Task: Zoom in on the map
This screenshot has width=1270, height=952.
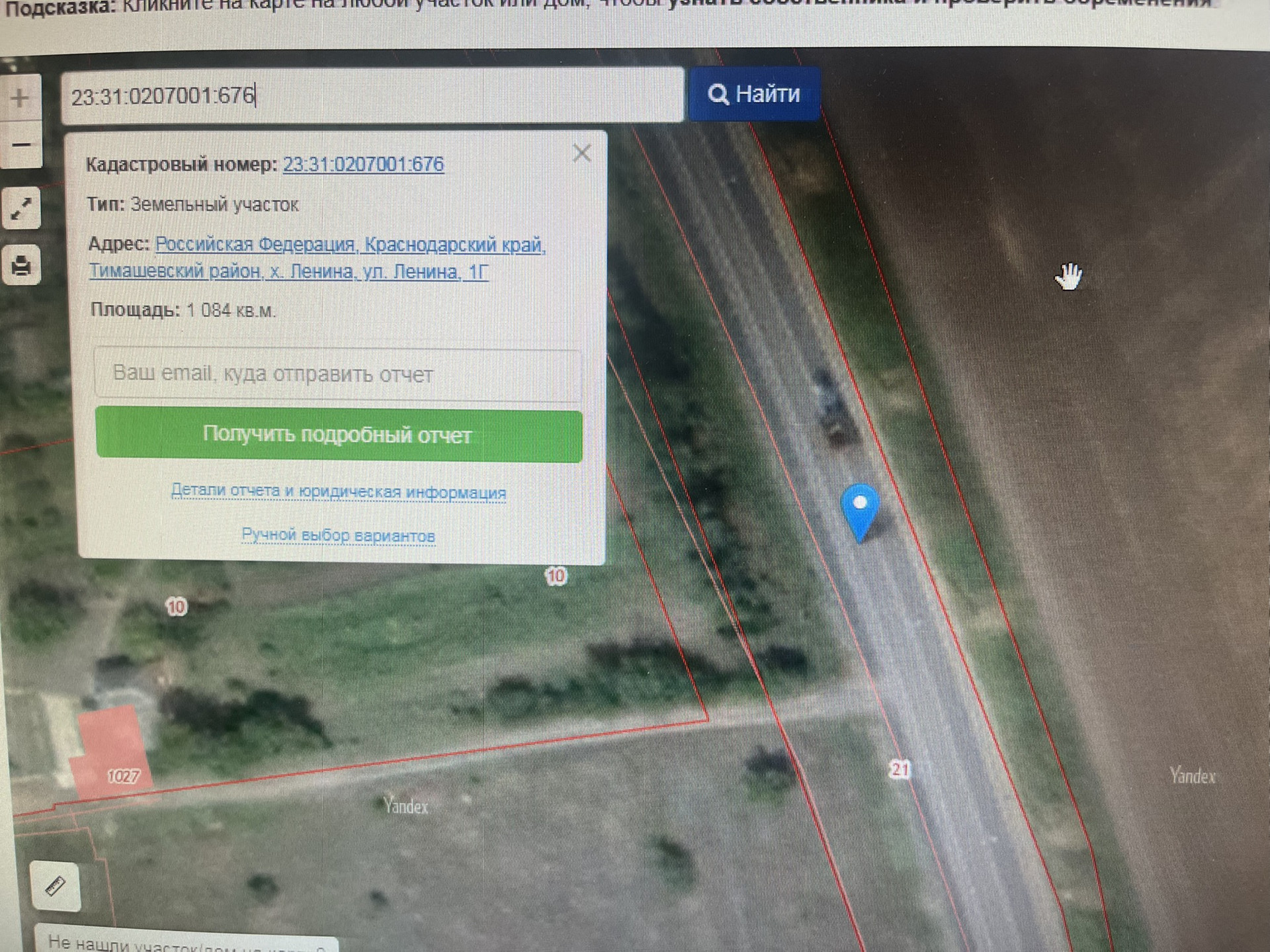Action: point(20,98)
